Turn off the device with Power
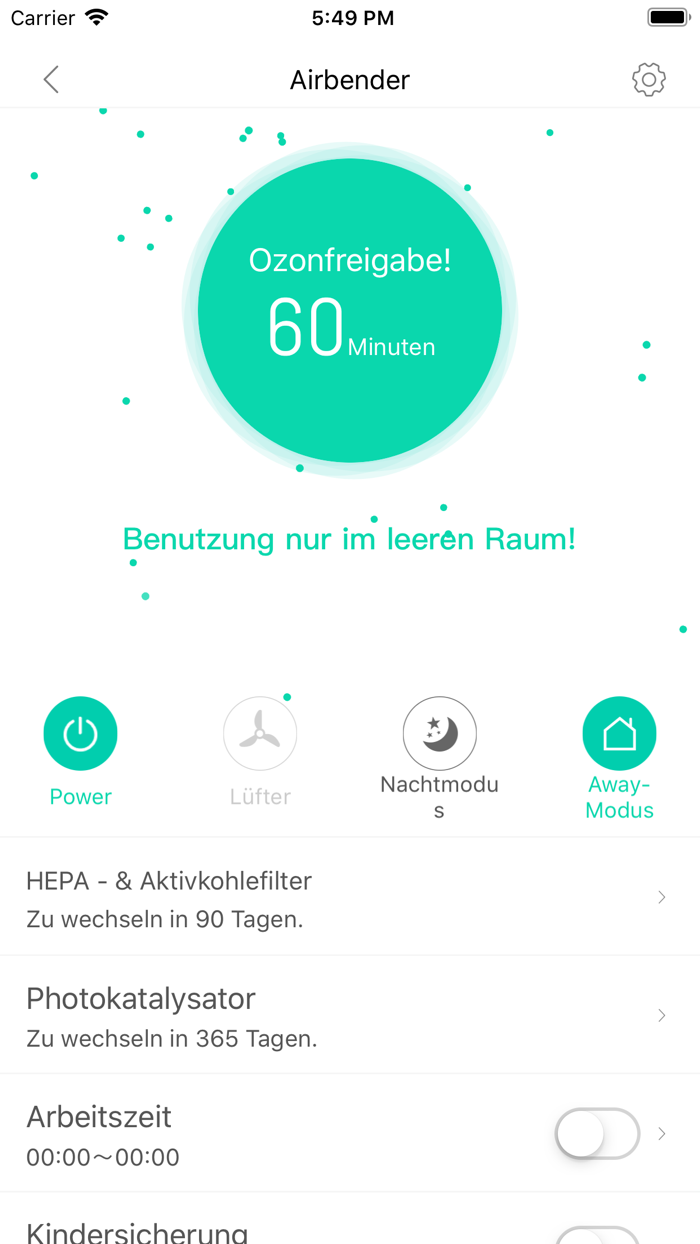 (80, 734)
